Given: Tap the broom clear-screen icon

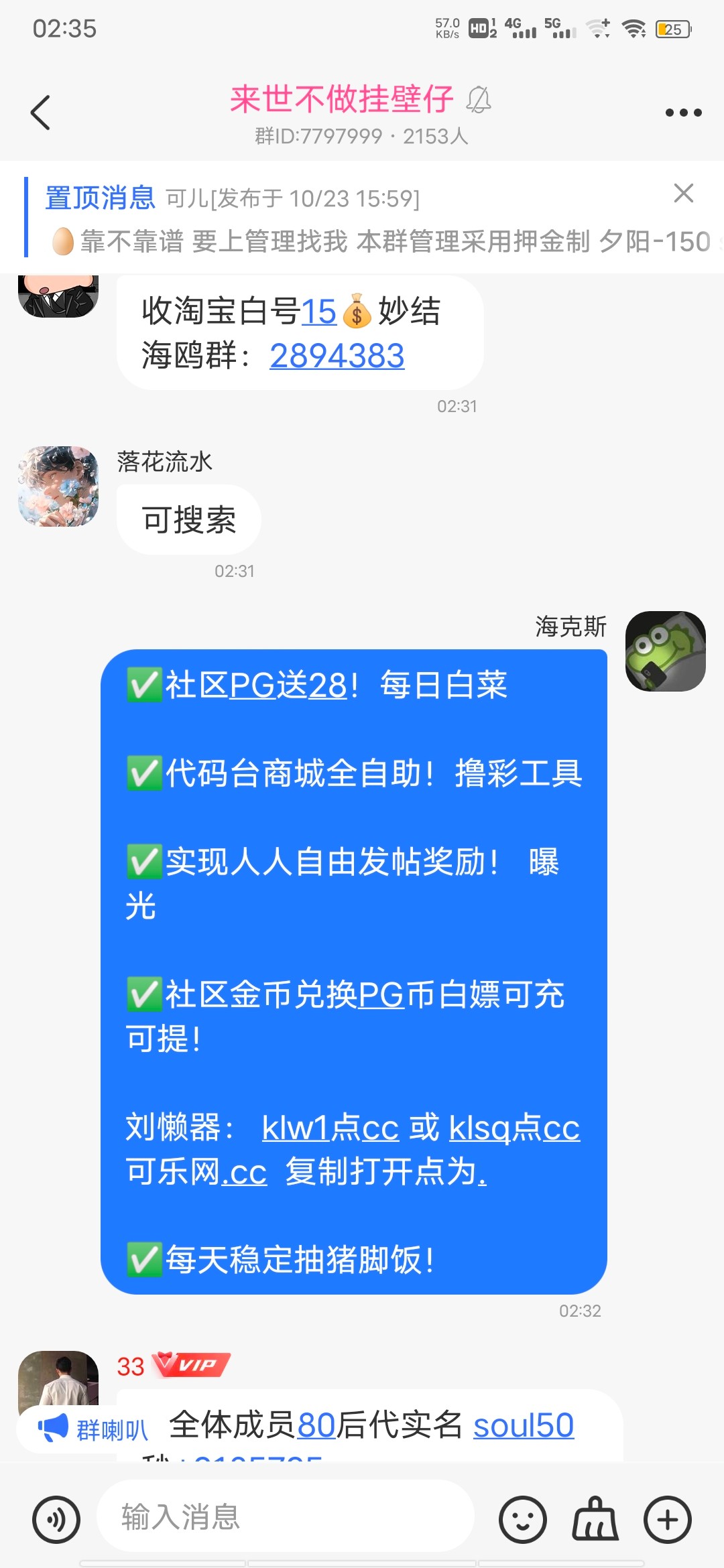Looking at the screenshot, I should [595, 1519].
